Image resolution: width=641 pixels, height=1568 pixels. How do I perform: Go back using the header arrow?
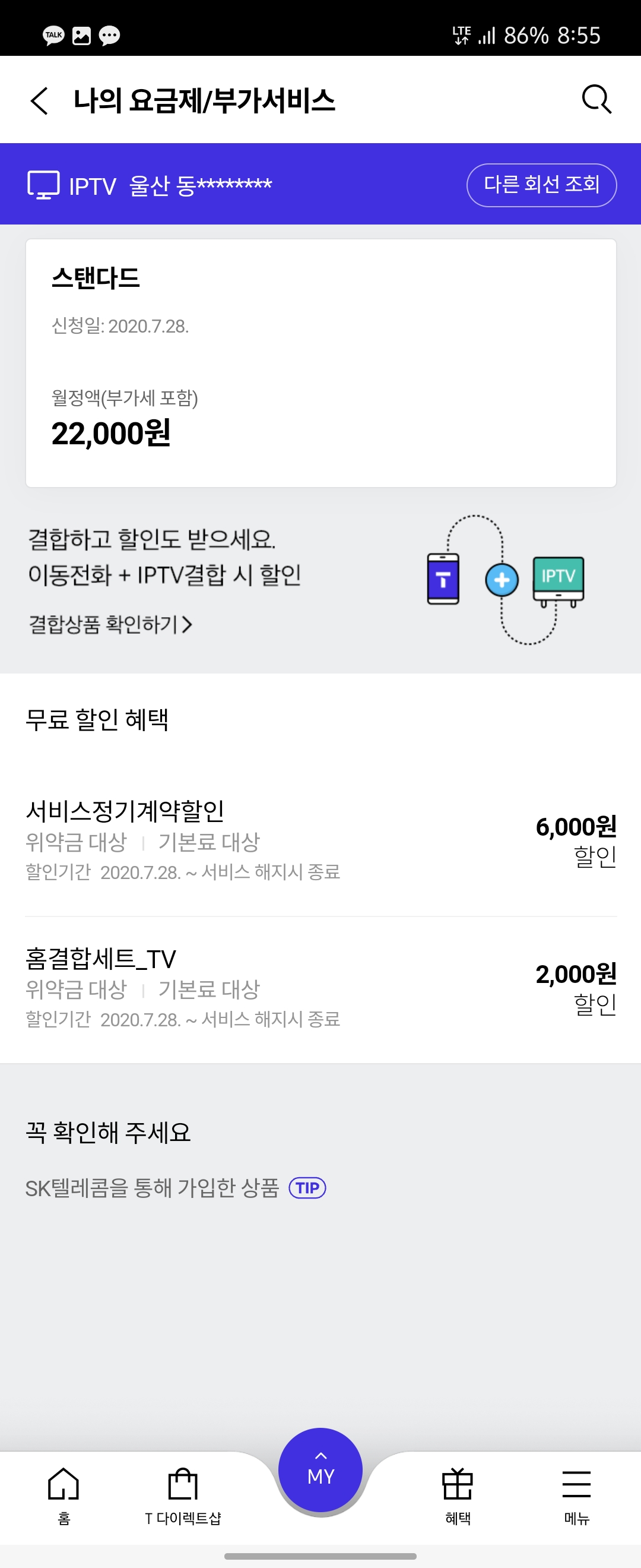click(39, 100)
